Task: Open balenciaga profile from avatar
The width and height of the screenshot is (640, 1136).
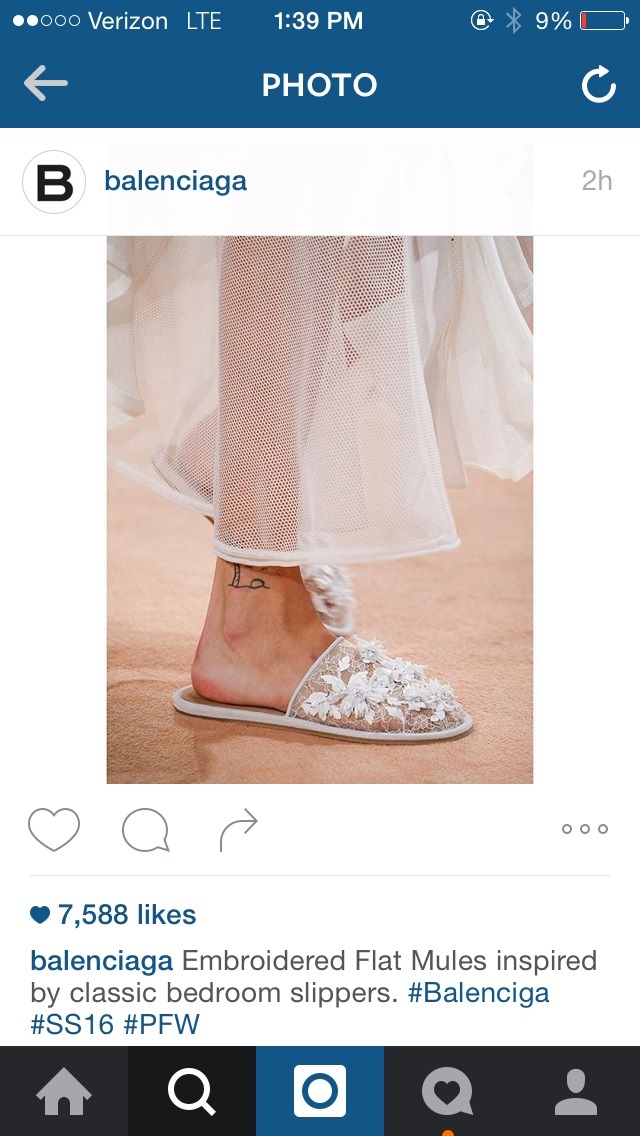Action: coord(54,182)
